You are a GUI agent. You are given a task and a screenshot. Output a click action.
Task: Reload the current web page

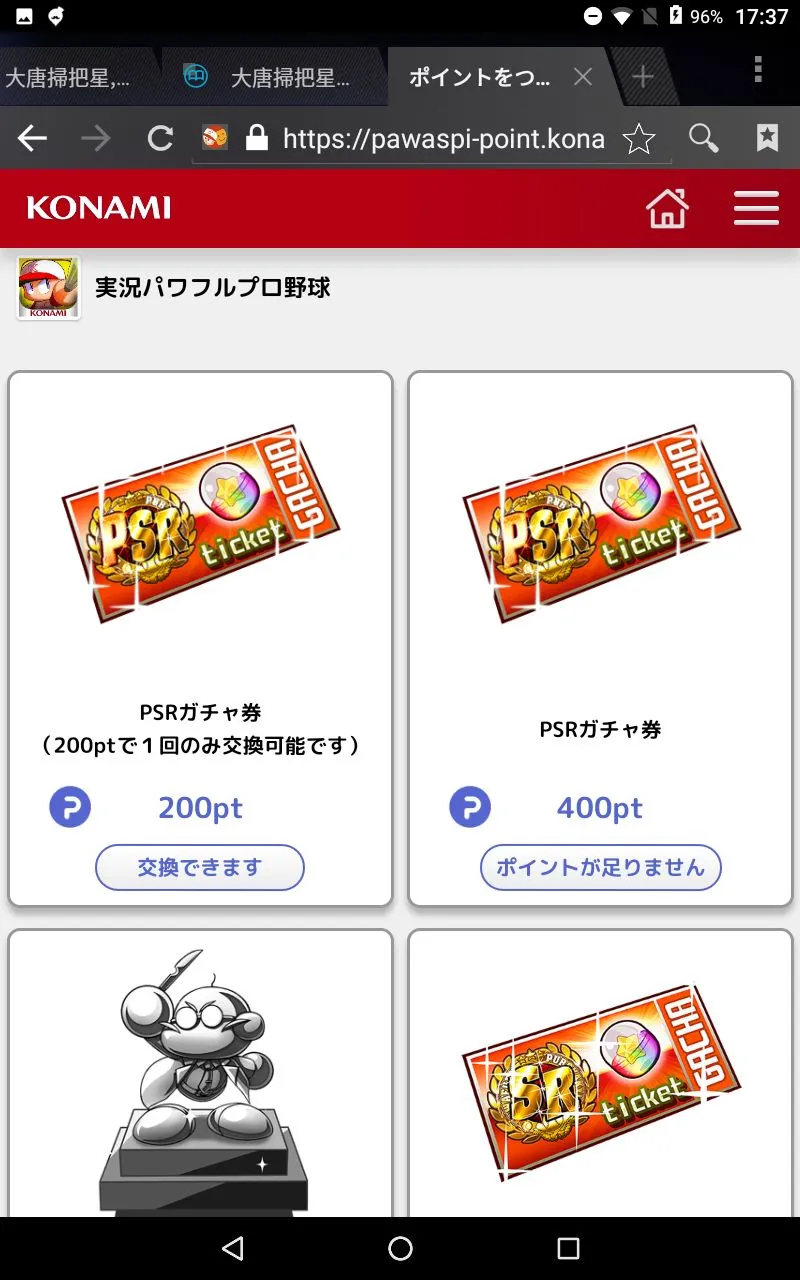click(160, 139)
